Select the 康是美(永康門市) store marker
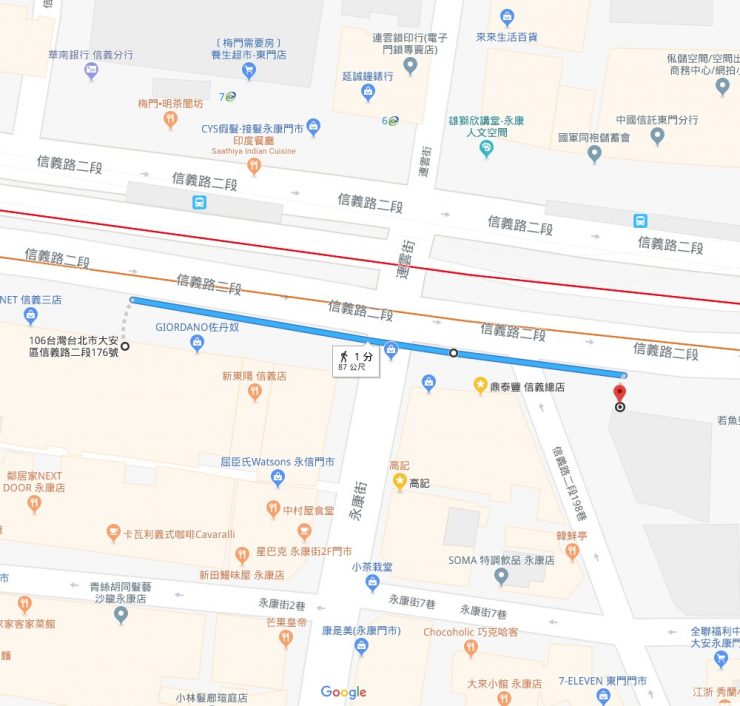The height and width of the screenshot is (706, 740). tap(361, 646)
